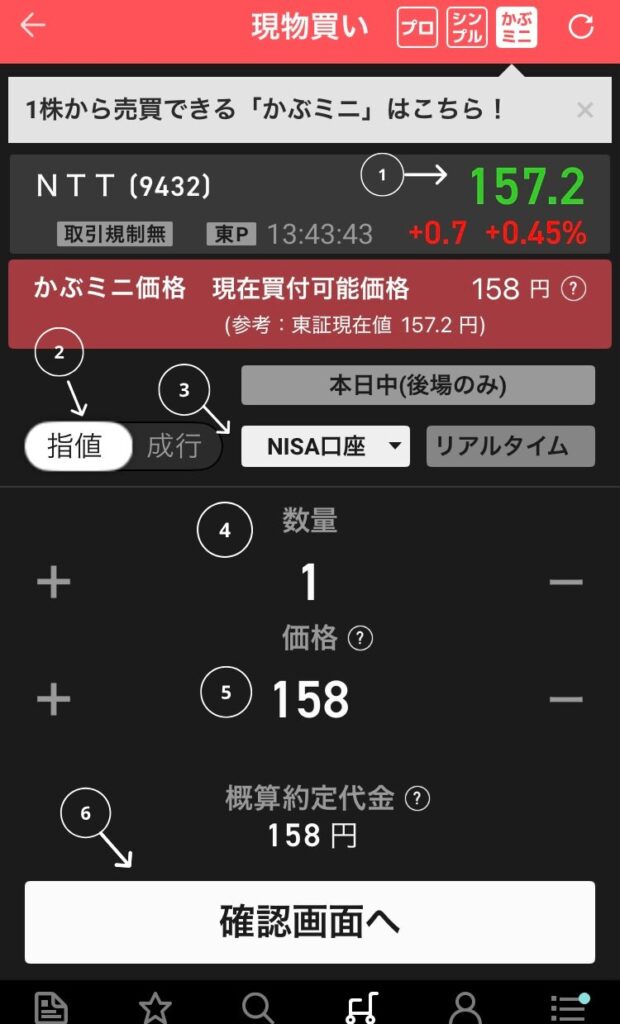Tap the リアルタイム button

point(511,447)
